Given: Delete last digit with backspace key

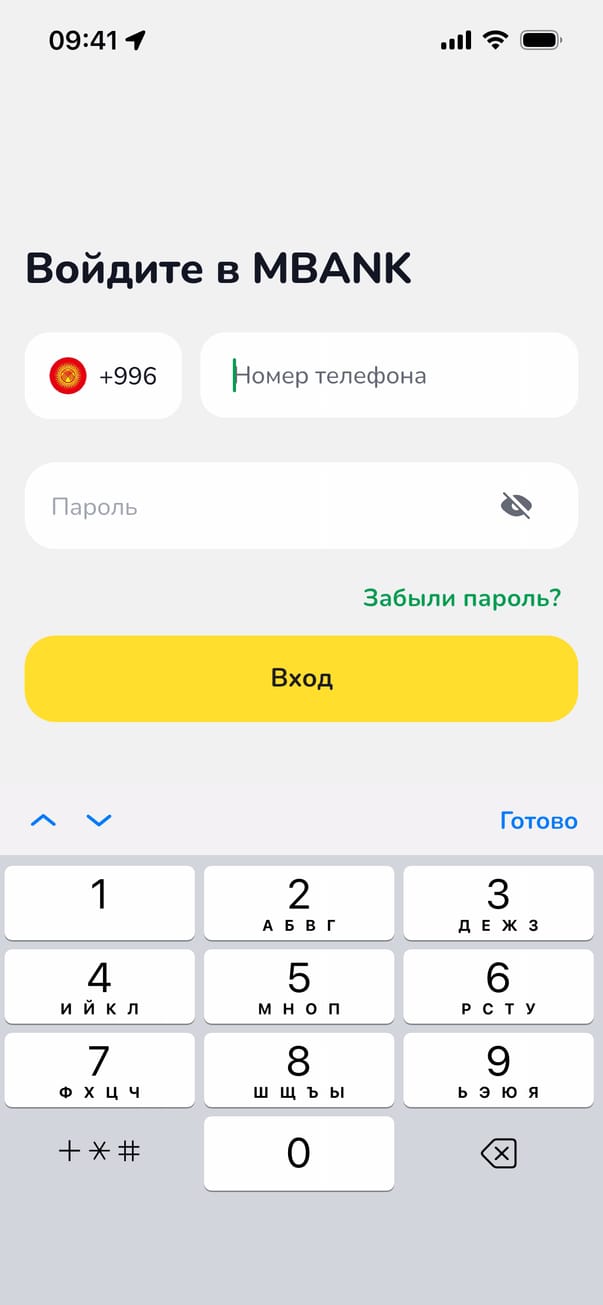Looking at the screenshot, I should (498, 1154).
